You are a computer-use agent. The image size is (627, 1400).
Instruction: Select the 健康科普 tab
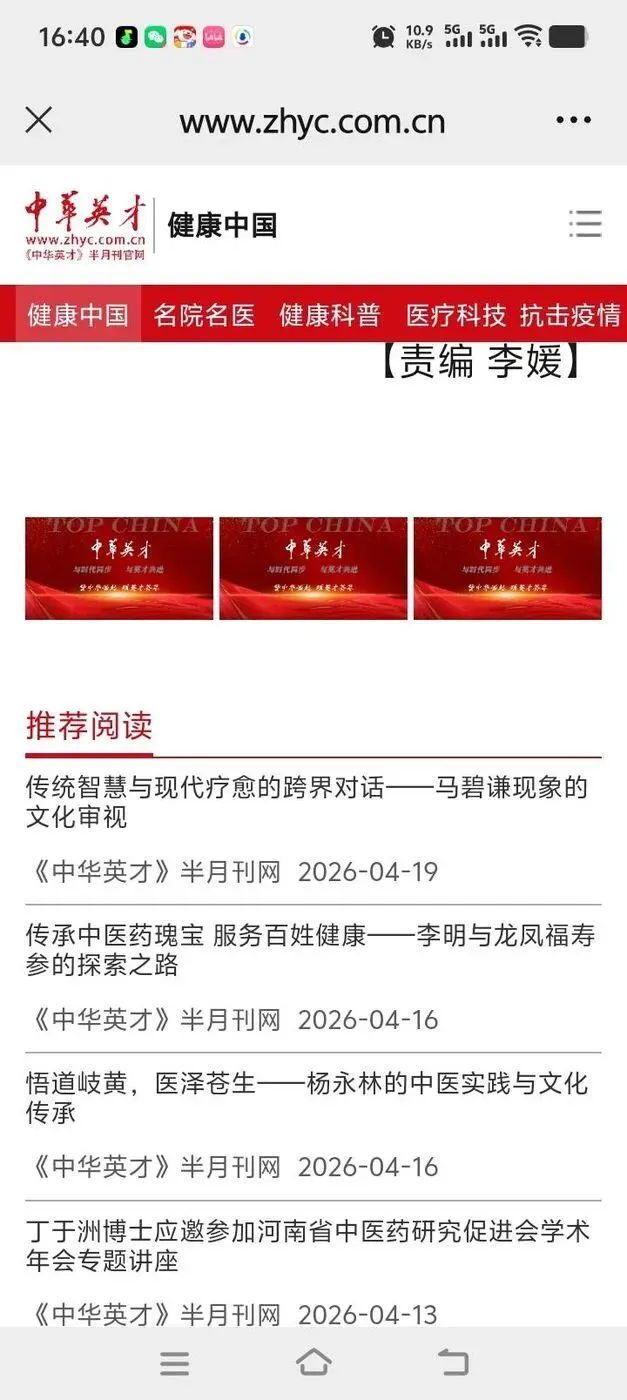[330, 315]
